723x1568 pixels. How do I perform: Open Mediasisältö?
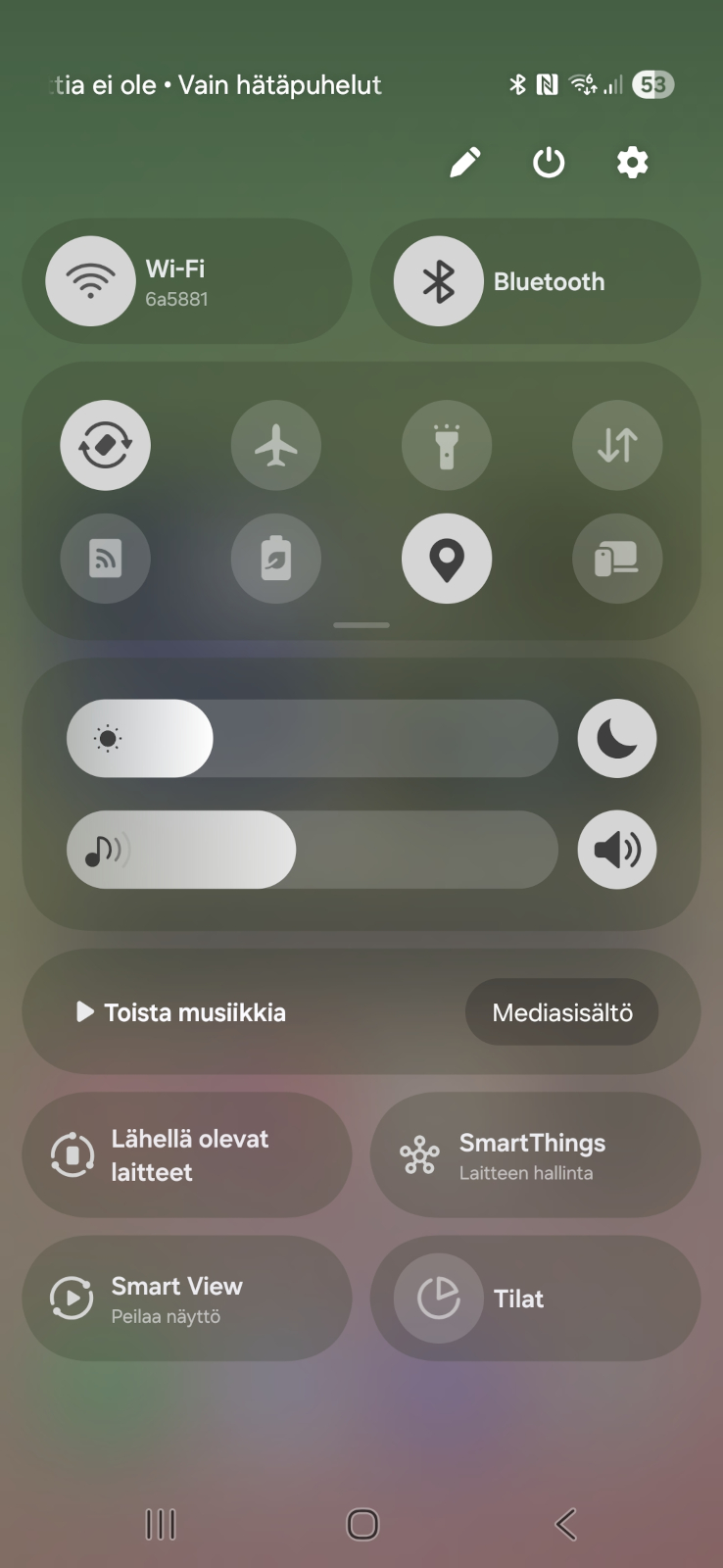pyautogui.click(x=562, y=1012)
